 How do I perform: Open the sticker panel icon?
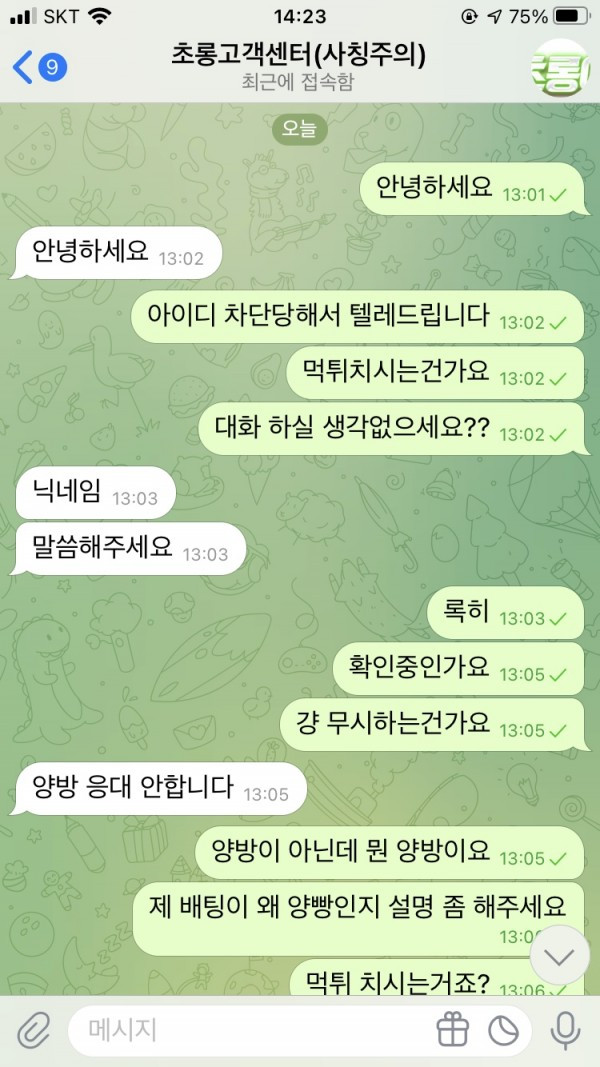(503, 1030)
